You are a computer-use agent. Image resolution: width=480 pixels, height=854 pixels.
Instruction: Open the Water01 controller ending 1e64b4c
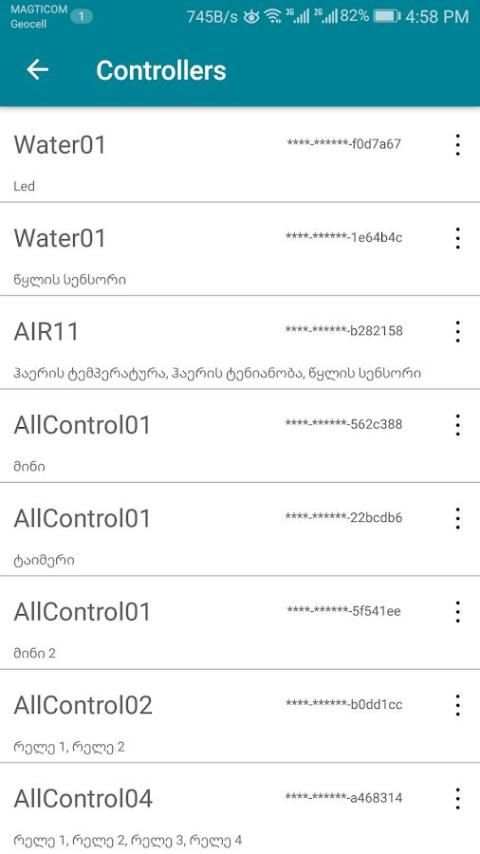(240, 249)
